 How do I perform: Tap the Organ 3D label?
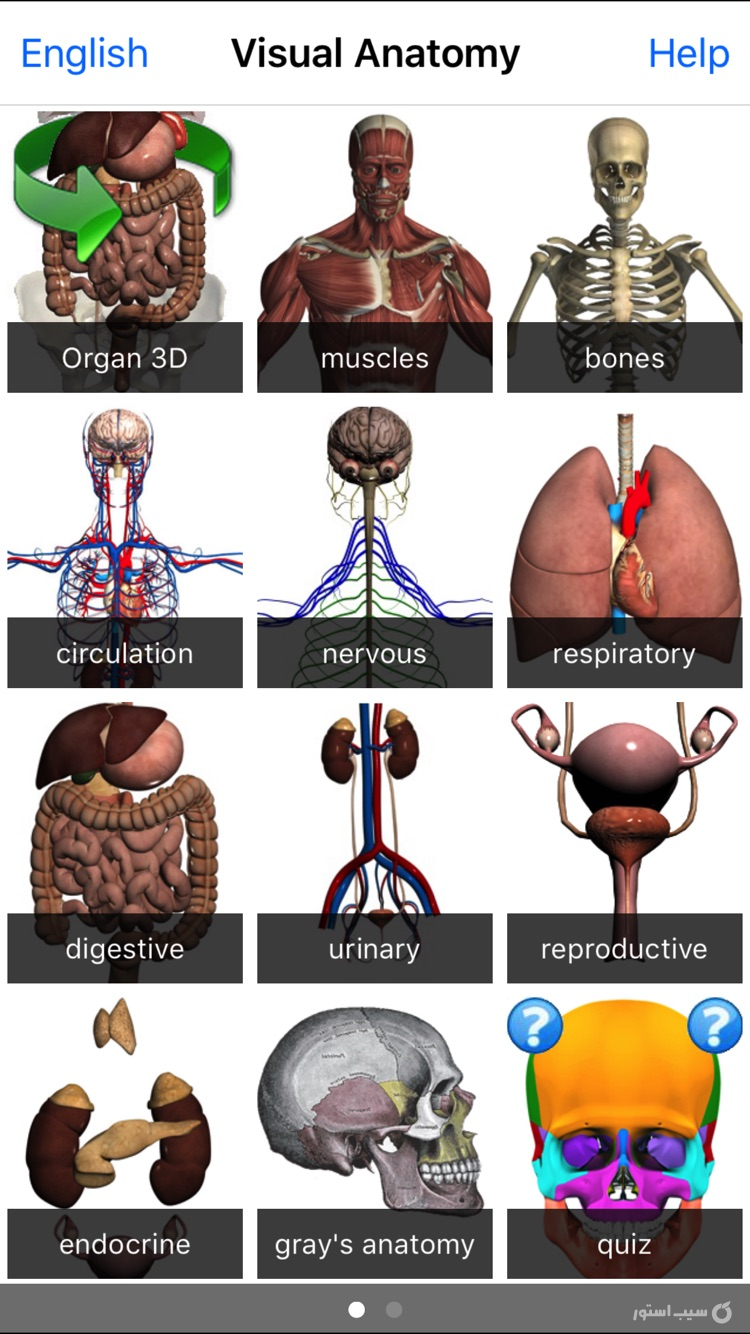tap(124, 358)
